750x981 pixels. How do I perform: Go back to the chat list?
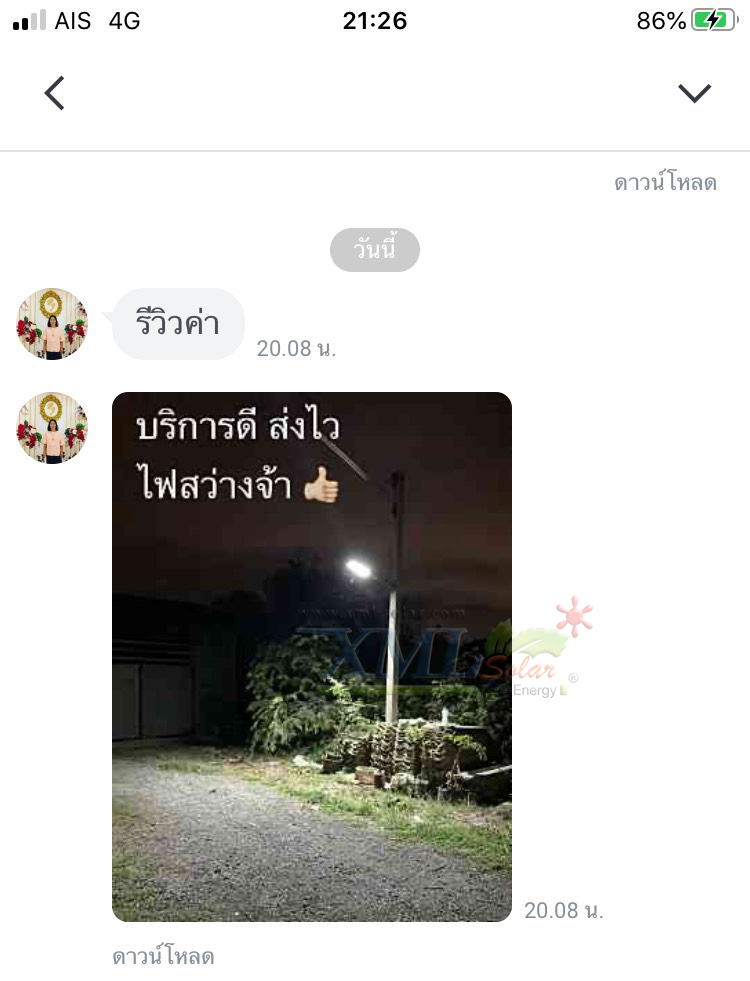55,94
